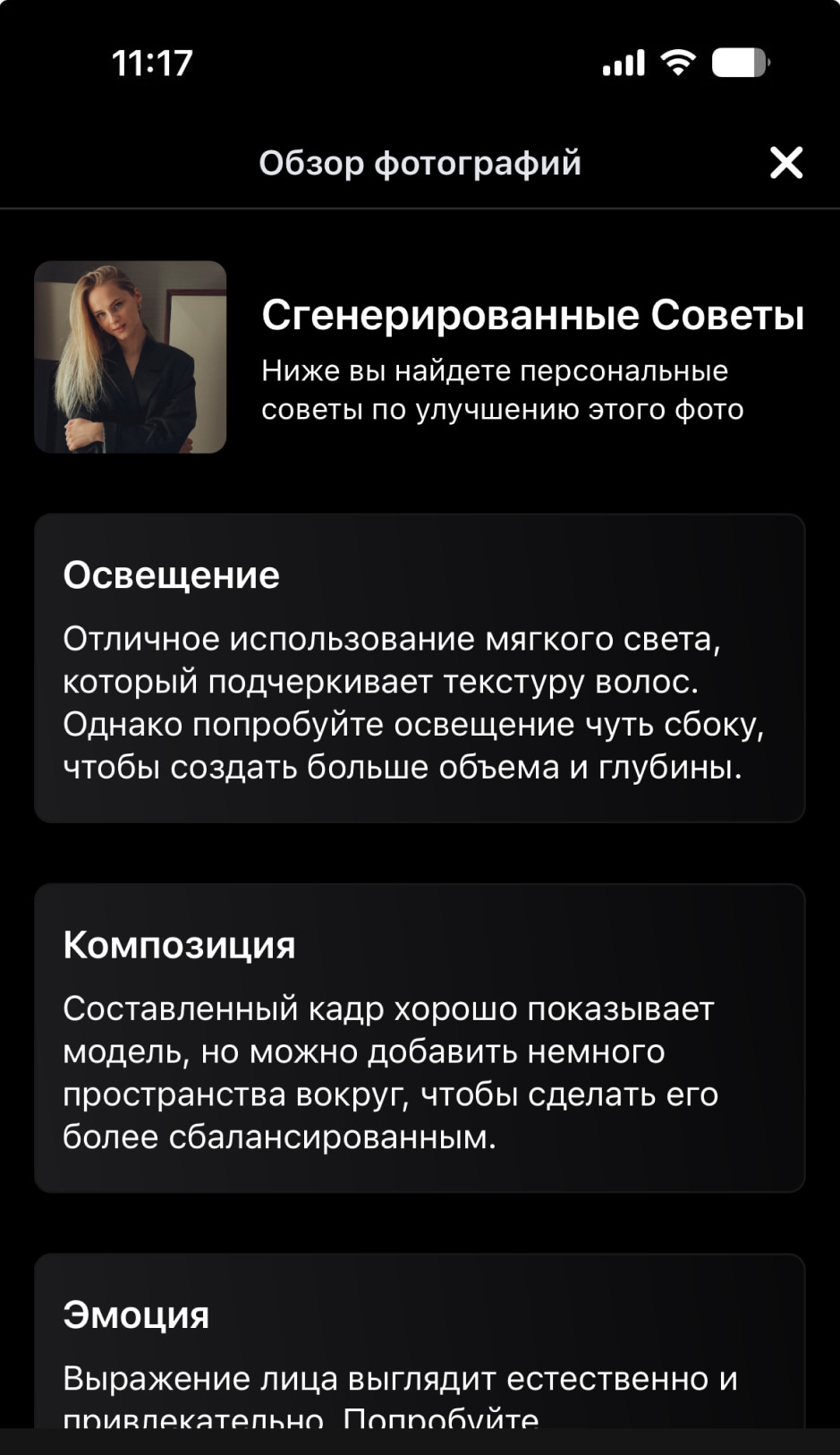Tap the Эмоция heading

pyautogui.click(x=135, y=1315)
